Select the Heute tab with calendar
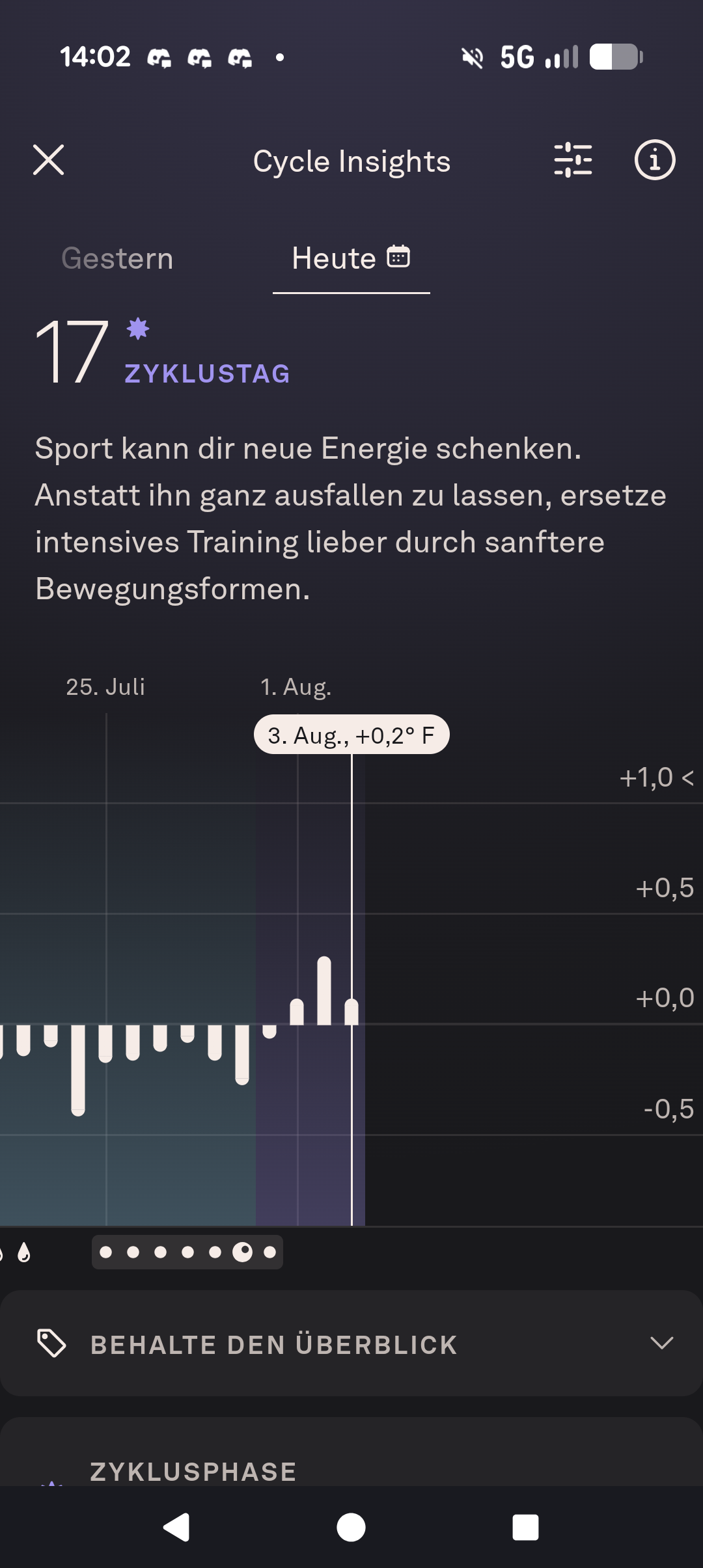The image size is (703, 1568). (x=351, y=259)
